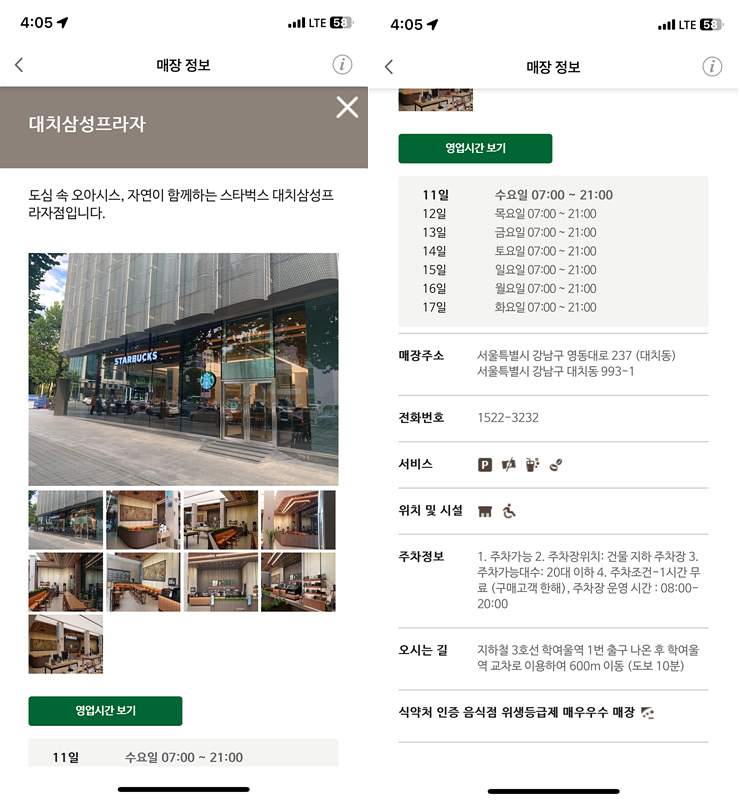The image size is (740, 800).
Task: Open info icon on the screen with 매장주소 details
Action: 712,66
